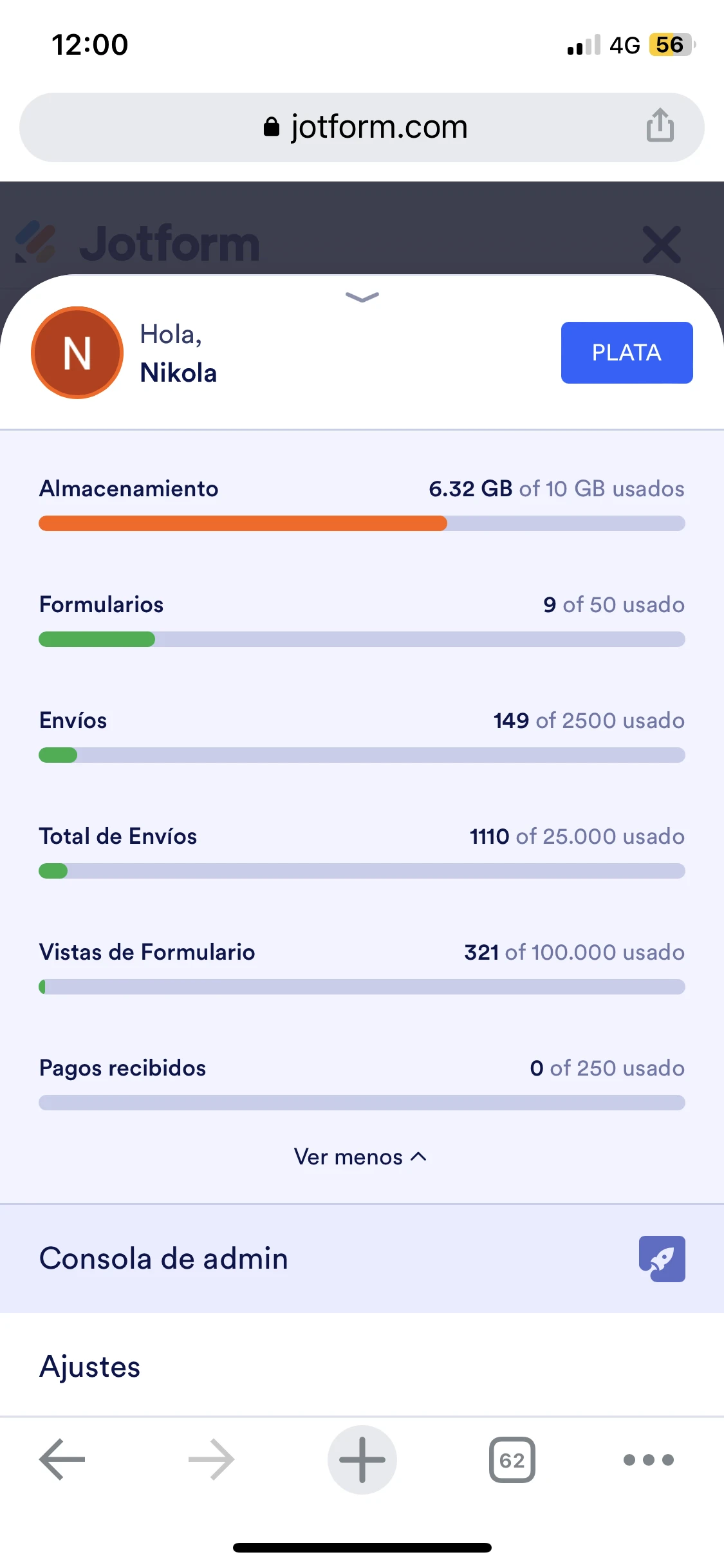The height and width of the screenshot is (1568, 724).
Task: Select the Ajustes menu entry
Action: [89, 1367]
